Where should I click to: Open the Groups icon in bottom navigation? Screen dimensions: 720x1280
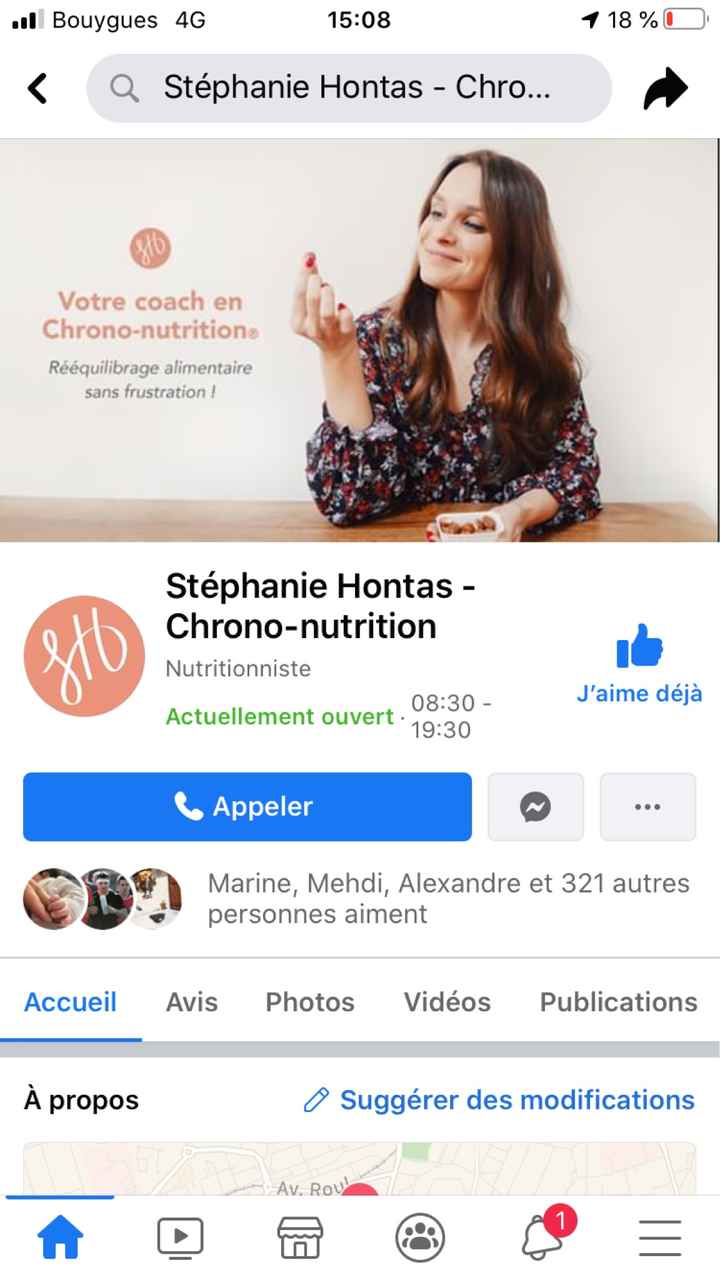pos(421,1236)
